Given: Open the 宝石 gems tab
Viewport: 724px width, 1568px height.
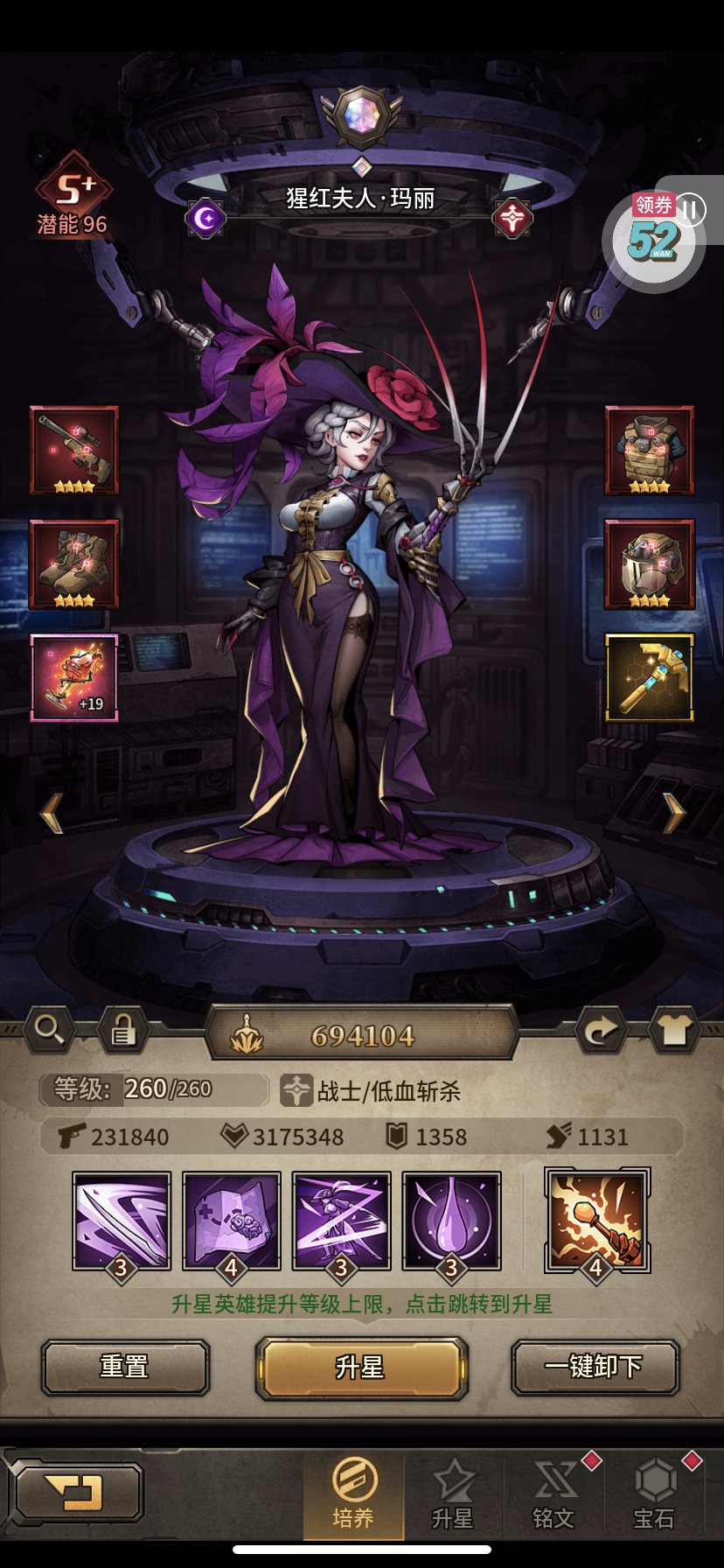Looking at the screenshot, I should click(x=655, y=1494).
